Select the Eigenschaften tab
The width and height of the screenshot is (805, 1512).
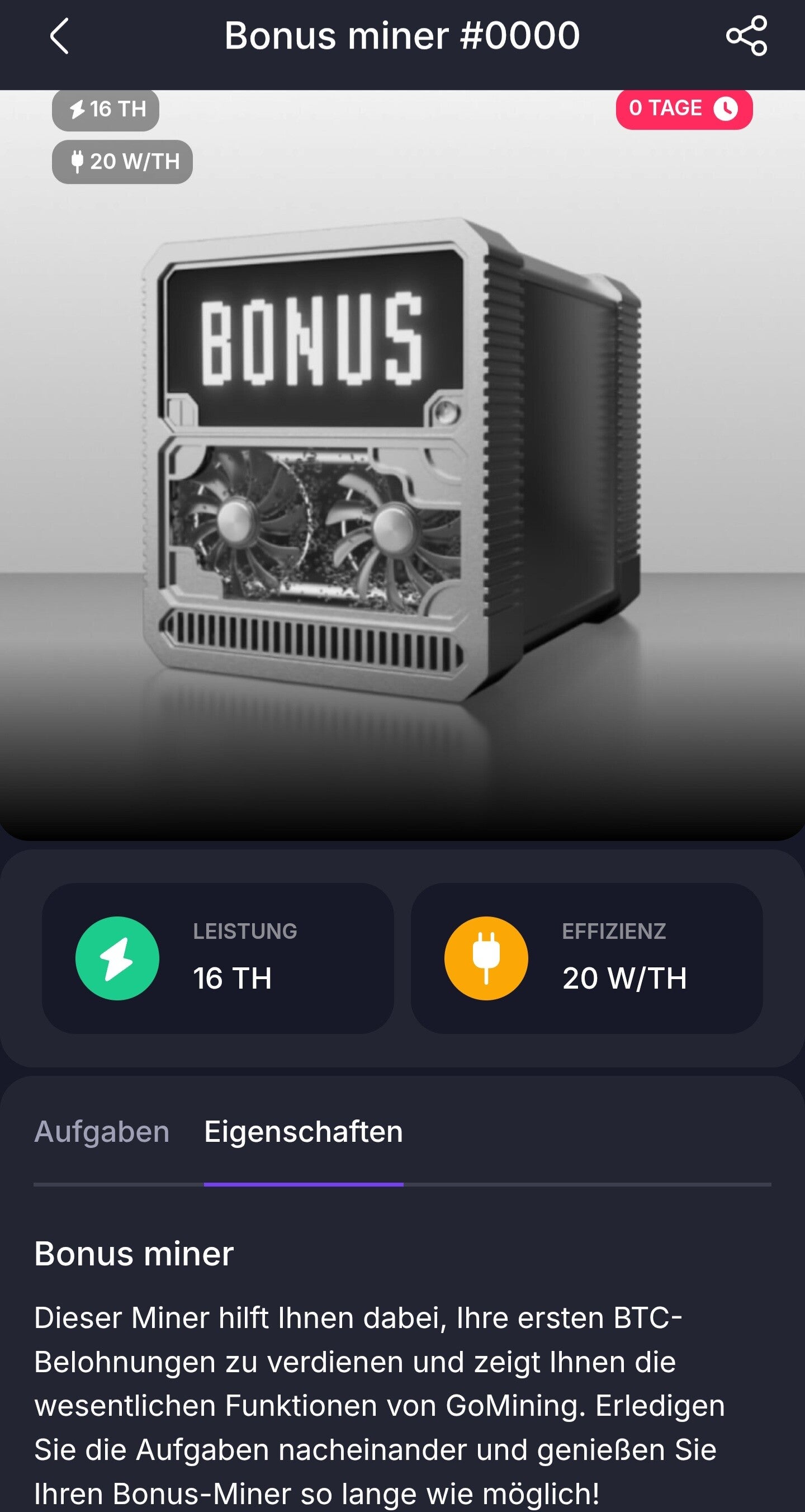point(303,1131)
